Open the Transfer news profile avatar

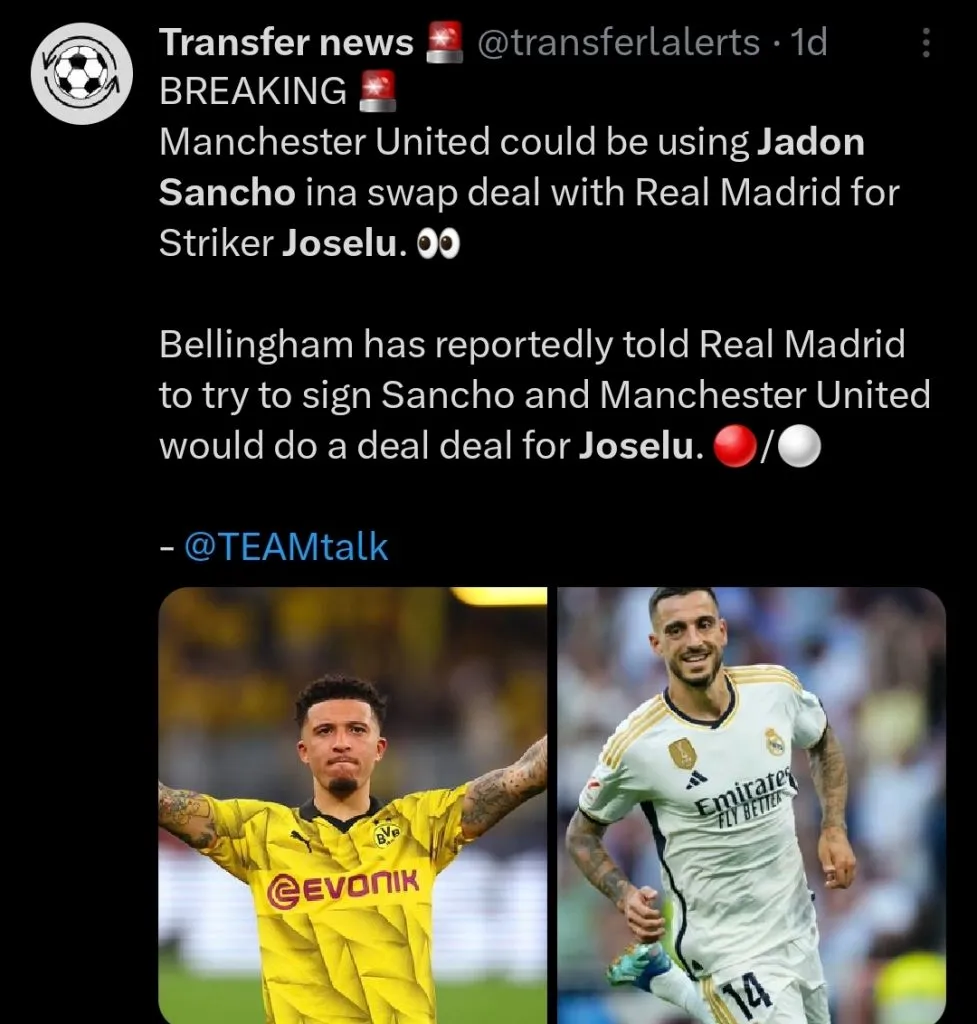click(81, 74)
